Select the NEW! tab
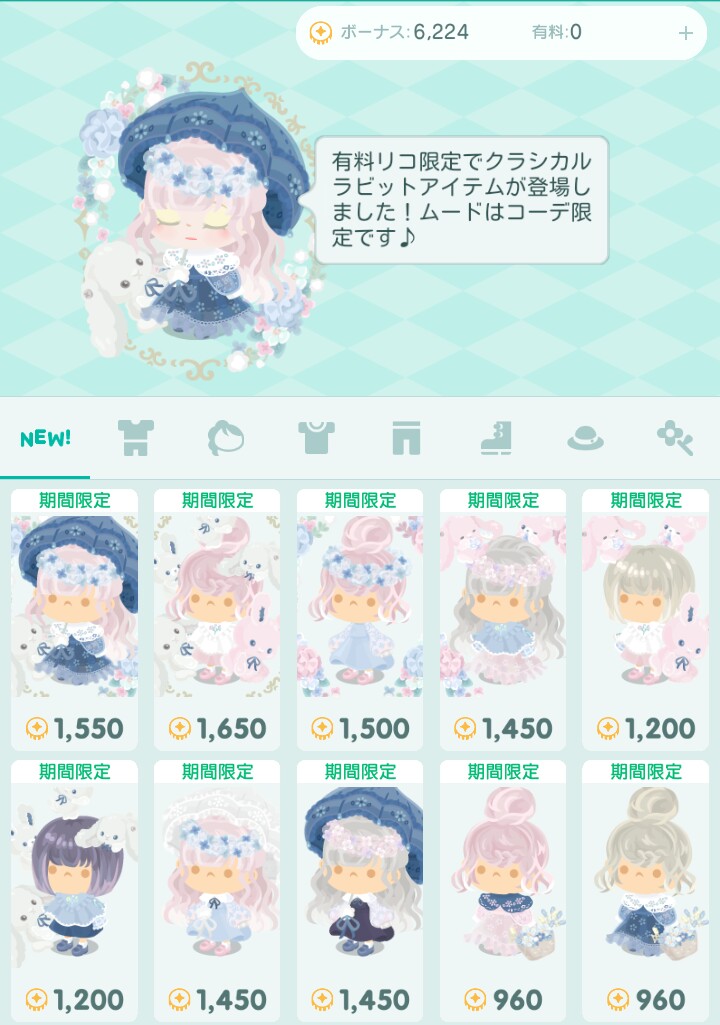Image resolution: width=720 pixels, height=1025 pixels. [x=45, y=438]
